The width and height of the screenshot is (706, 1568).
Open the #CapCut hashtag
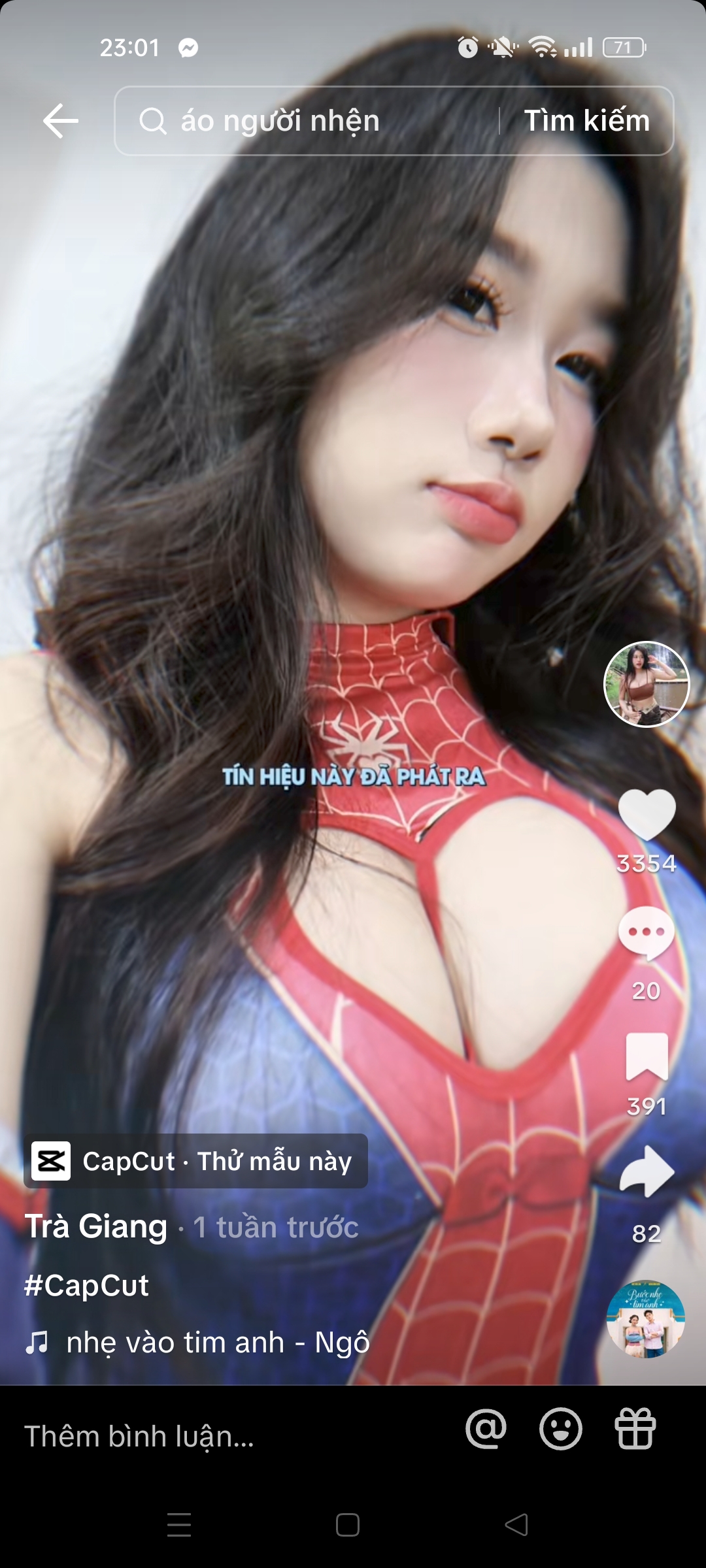point(86,1285)
